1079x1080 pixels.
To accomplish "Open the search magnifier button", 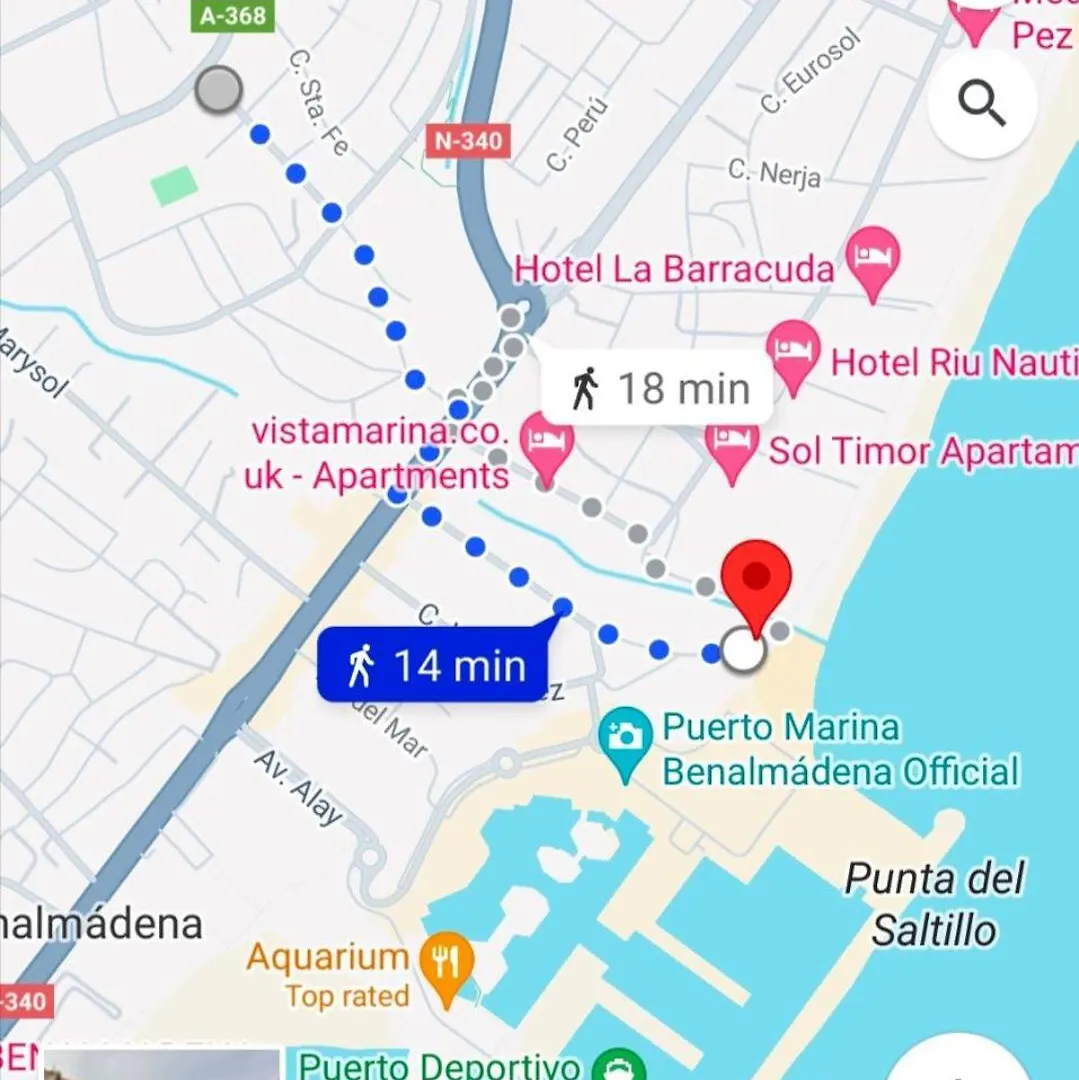I will (x=981, y=103).
